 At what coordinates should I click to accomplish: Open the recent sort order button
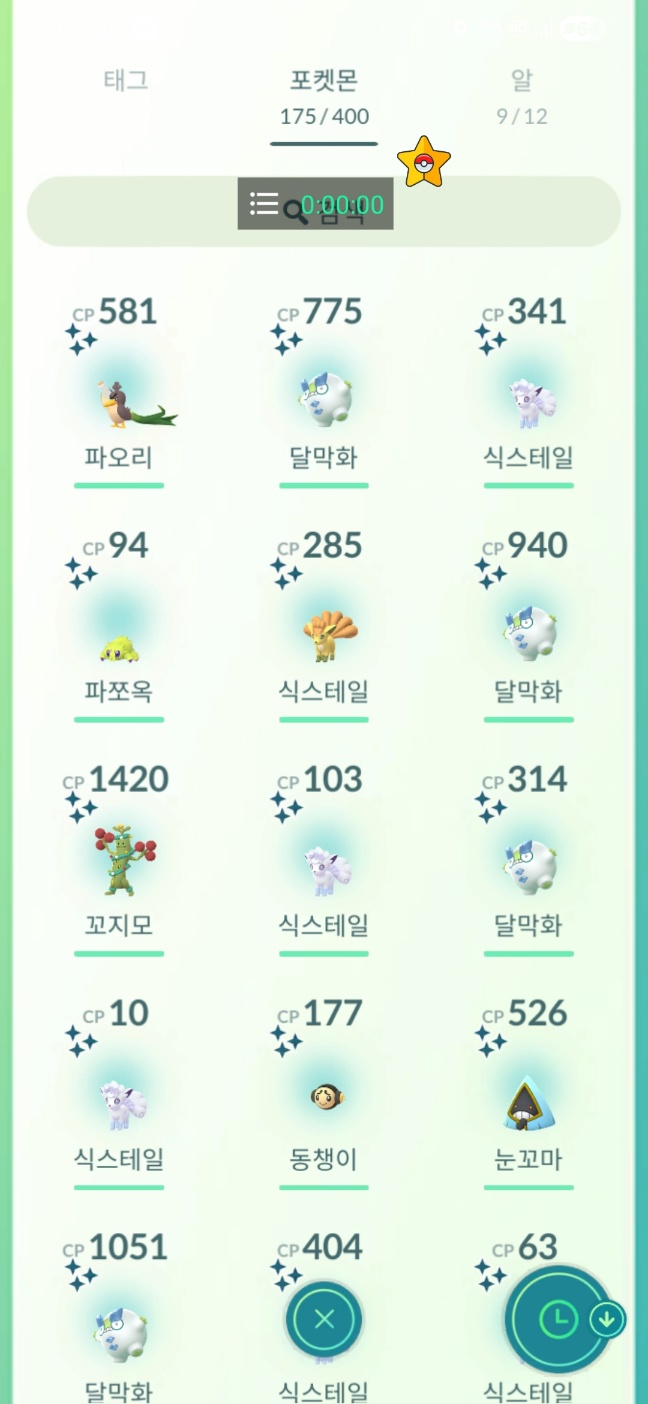[559, 1320]
